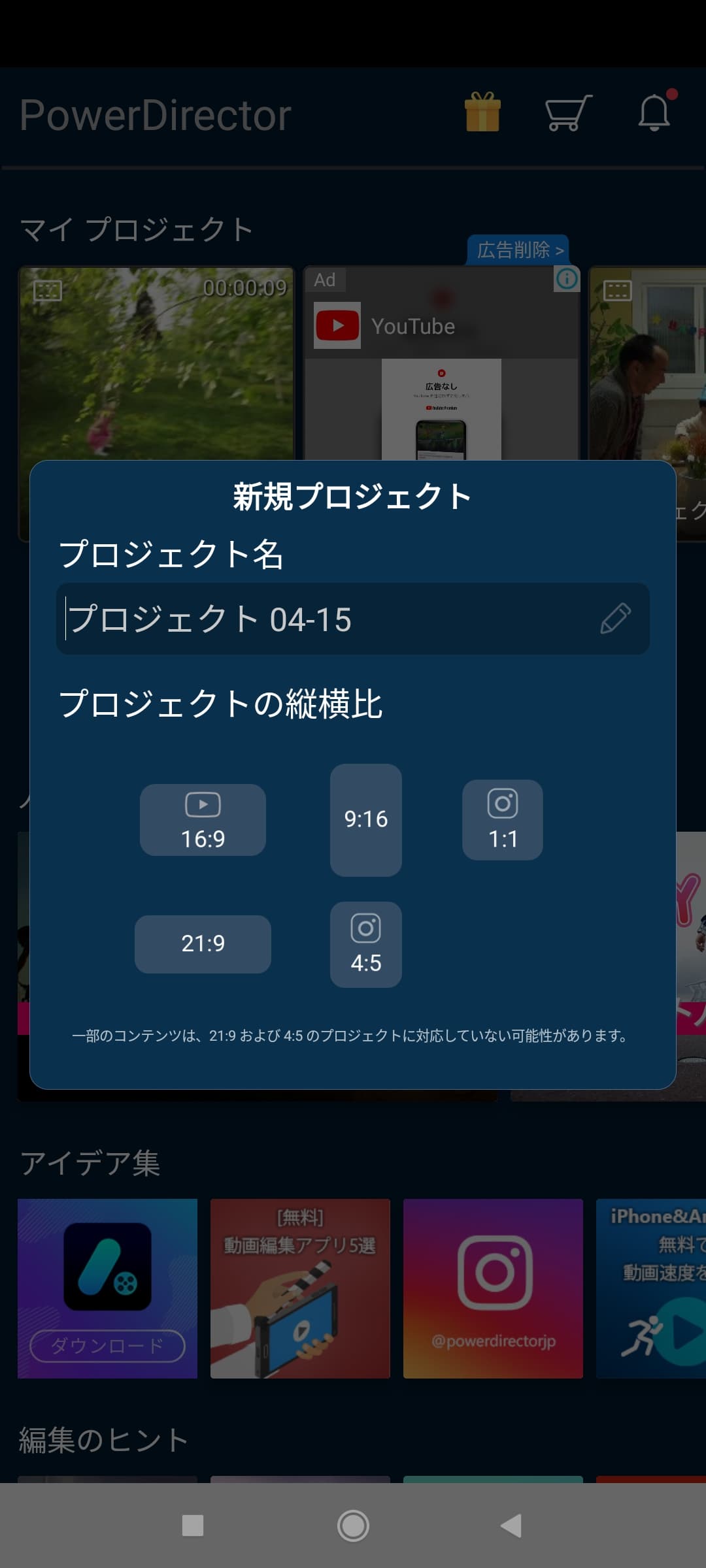Select the 21:9 widescreen ratio
Viewport: 706px width, 1568px height.
coord(203,943)
